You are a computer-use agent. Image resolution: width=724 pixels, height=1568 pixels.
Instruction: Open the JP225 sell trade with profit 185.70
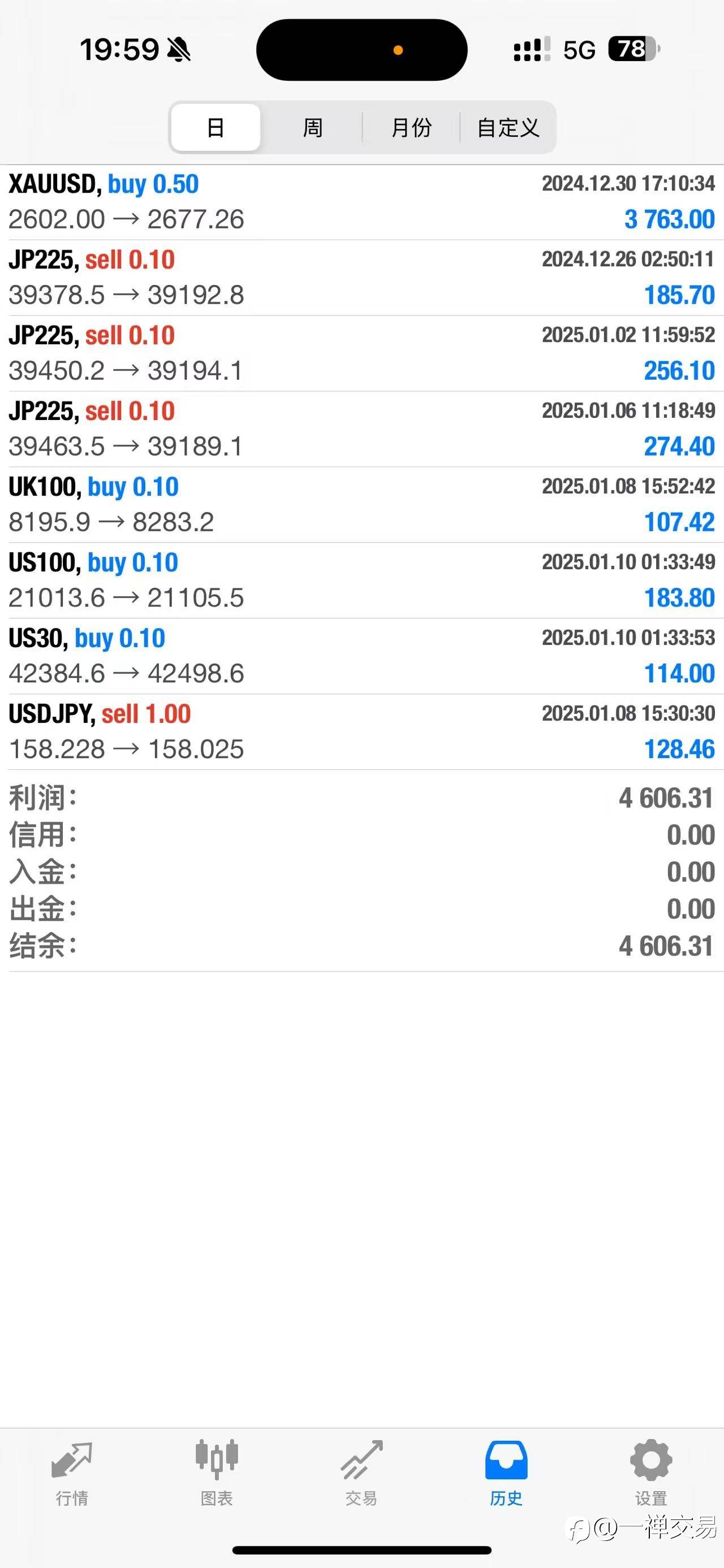(x=361, y=278)
